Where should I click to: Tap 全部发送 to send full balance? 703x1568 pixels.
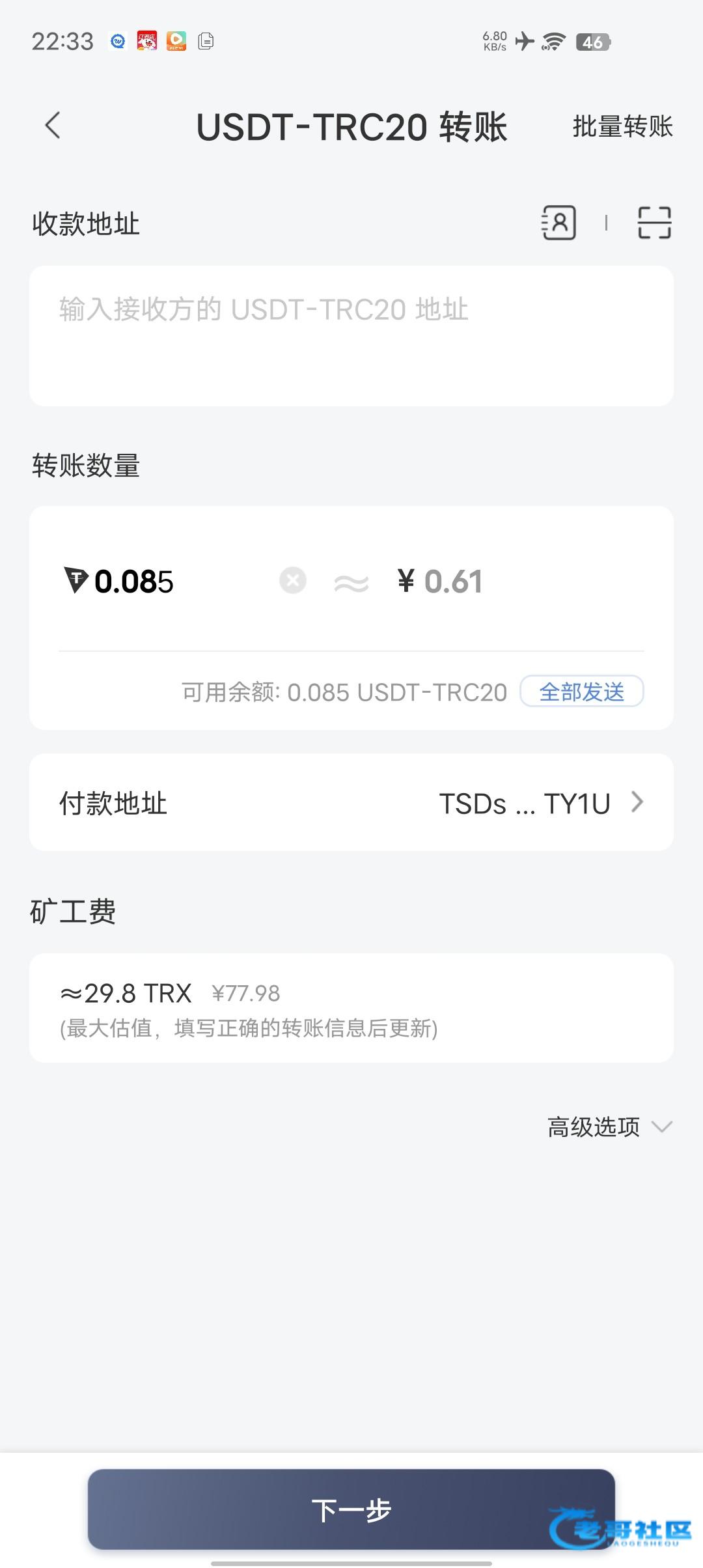tap(581, 692)
